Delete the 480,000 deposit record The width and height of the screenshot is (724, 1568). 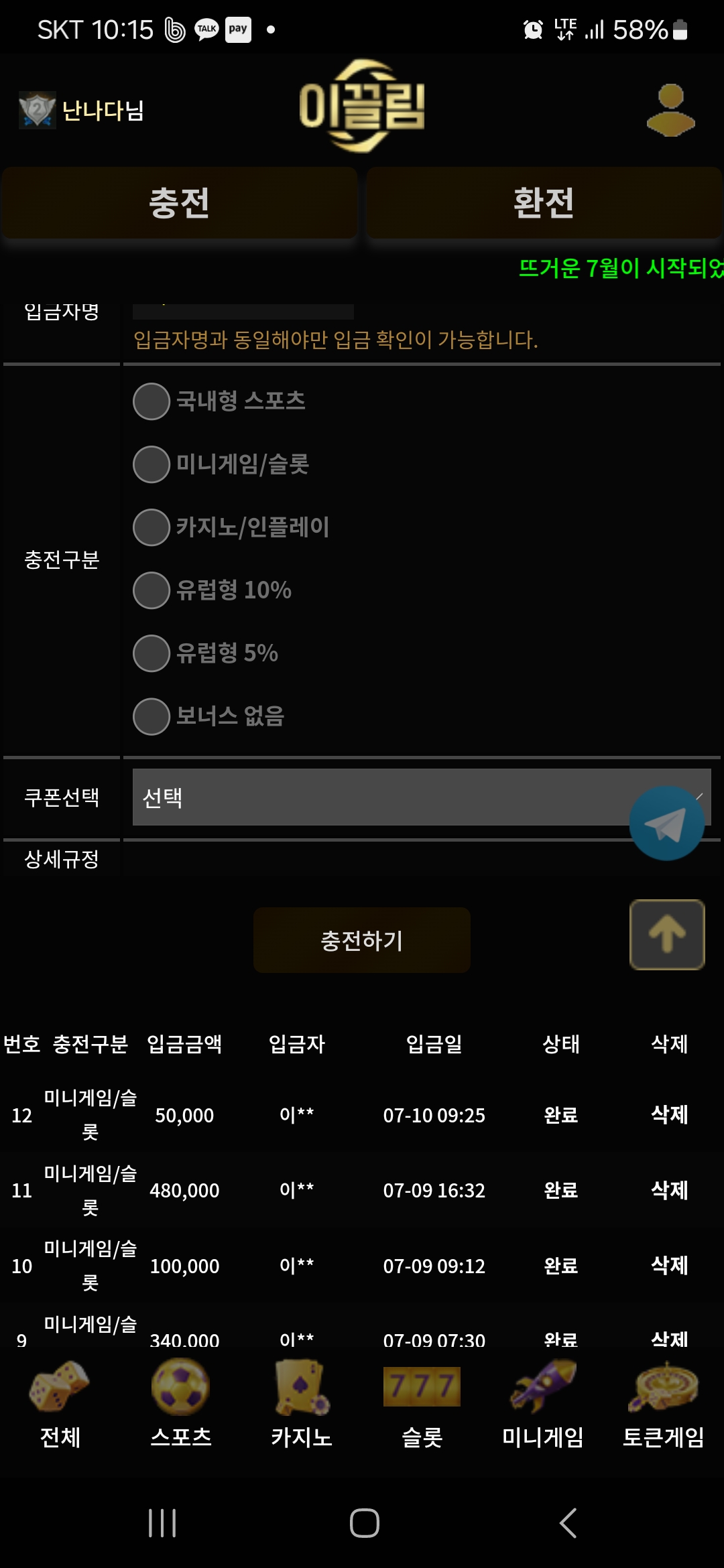[669, 1190]
